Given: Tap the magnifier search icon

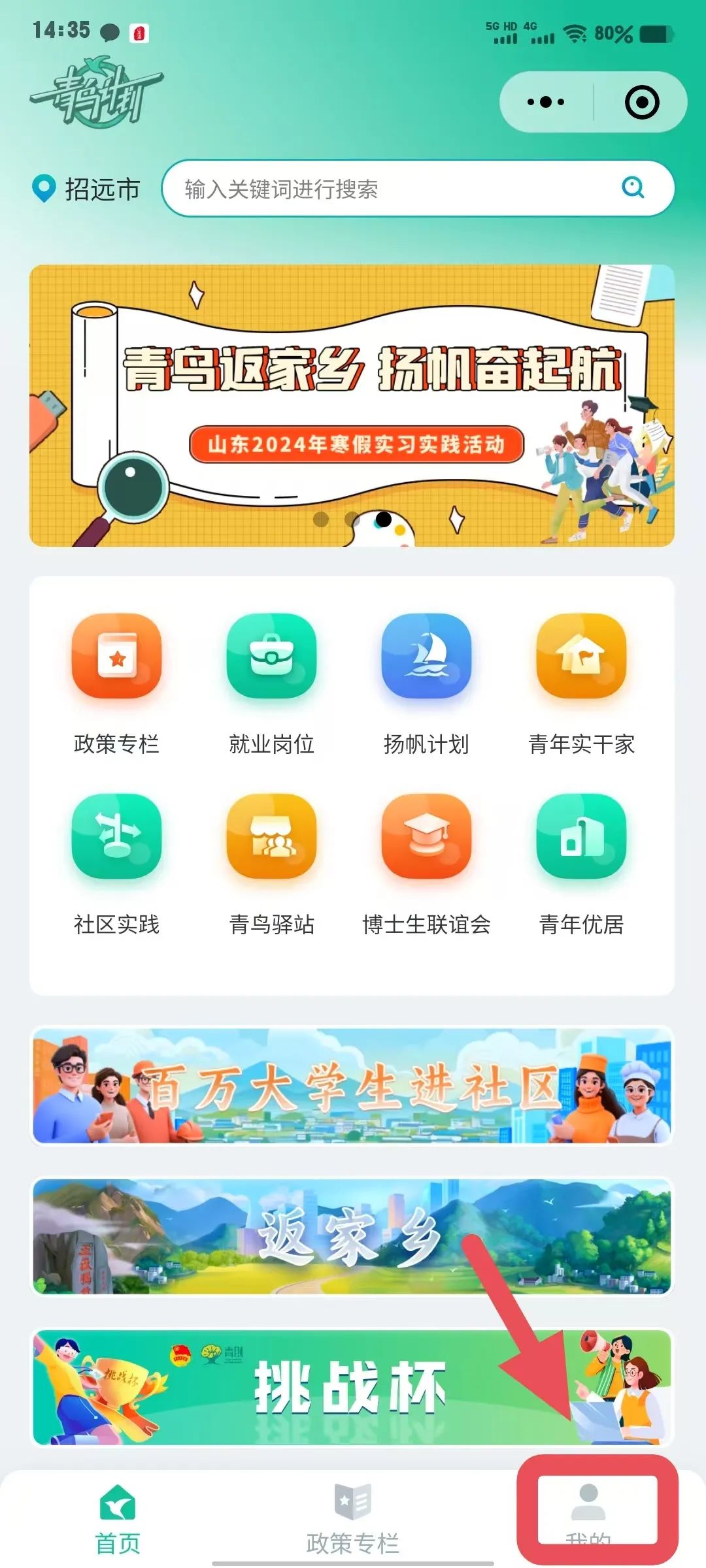Looking at the screenshot, I should click(633, 188).
